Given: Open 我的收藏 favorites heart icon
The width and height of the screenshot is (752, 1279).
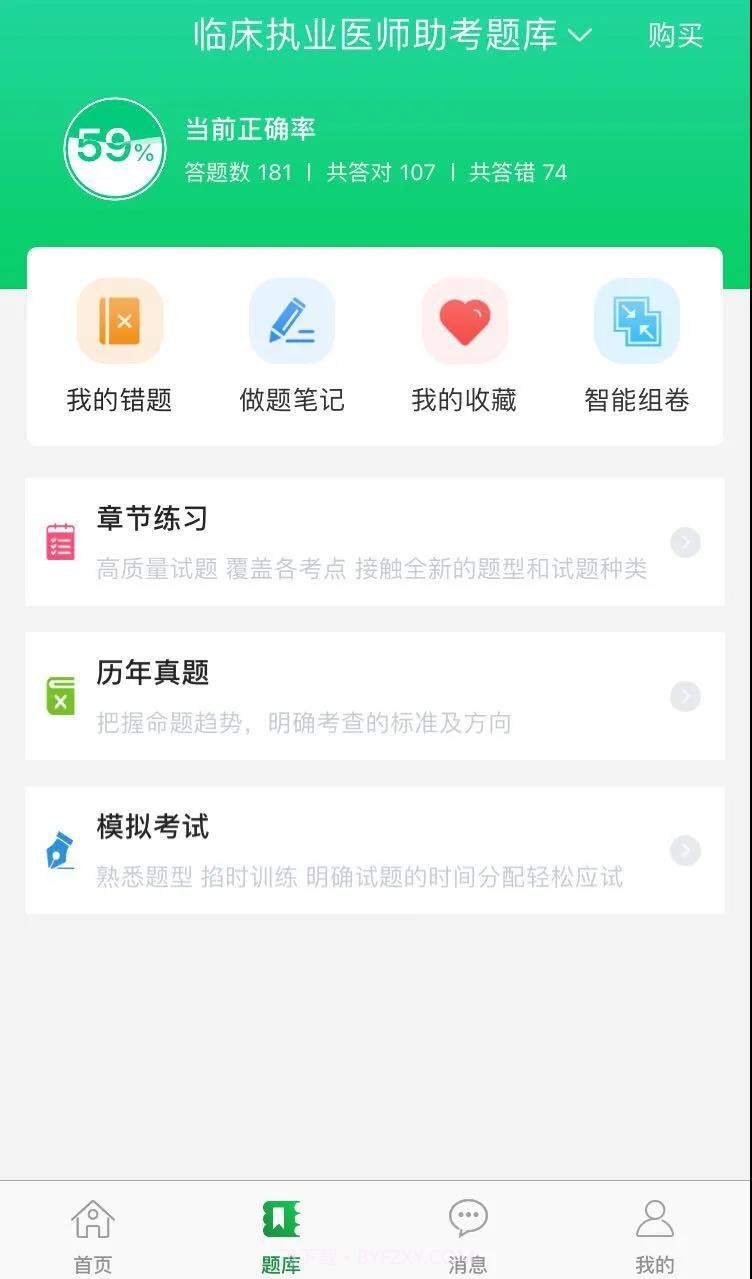Looking at the screenshot, I should [465, 321].
